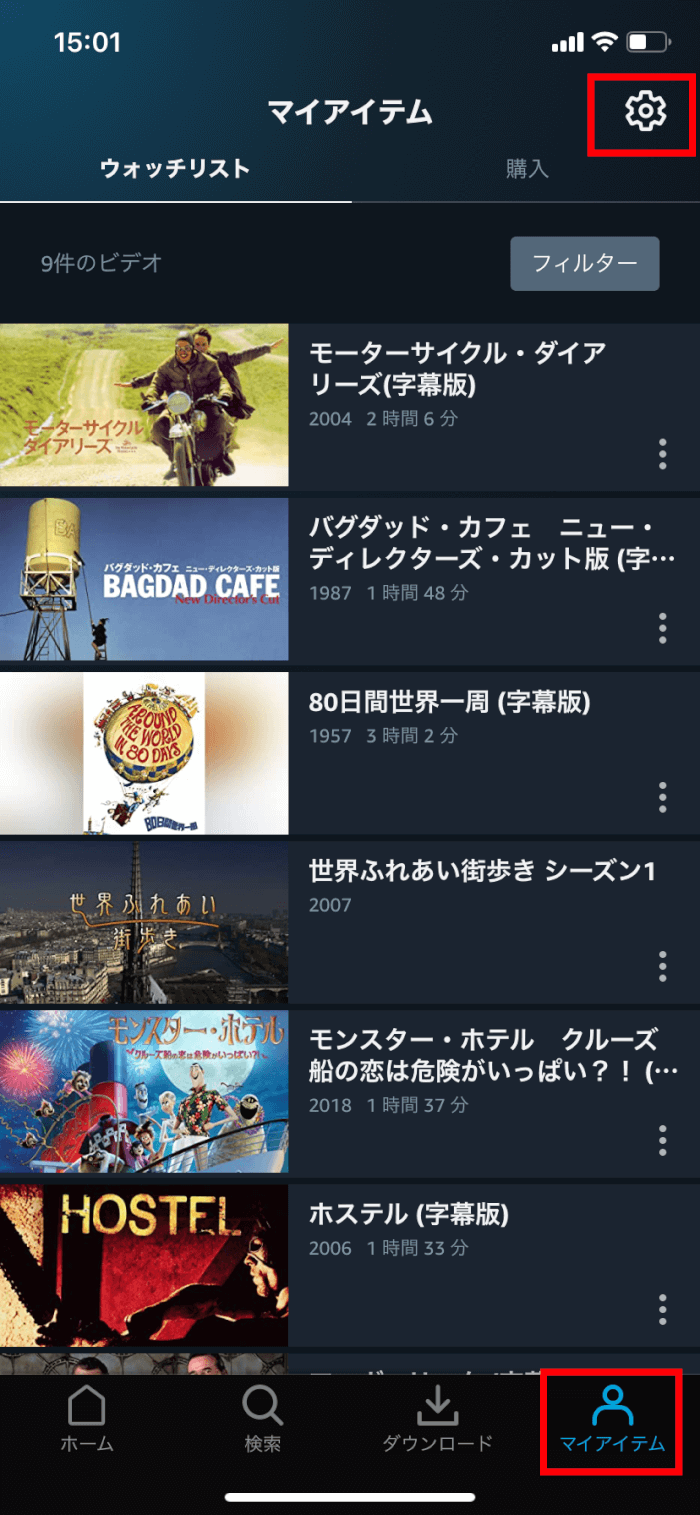The height and width of the screenshot is (1515, 700).
Task: Open the ダウンロード tab
Action: coord(437,1420)
